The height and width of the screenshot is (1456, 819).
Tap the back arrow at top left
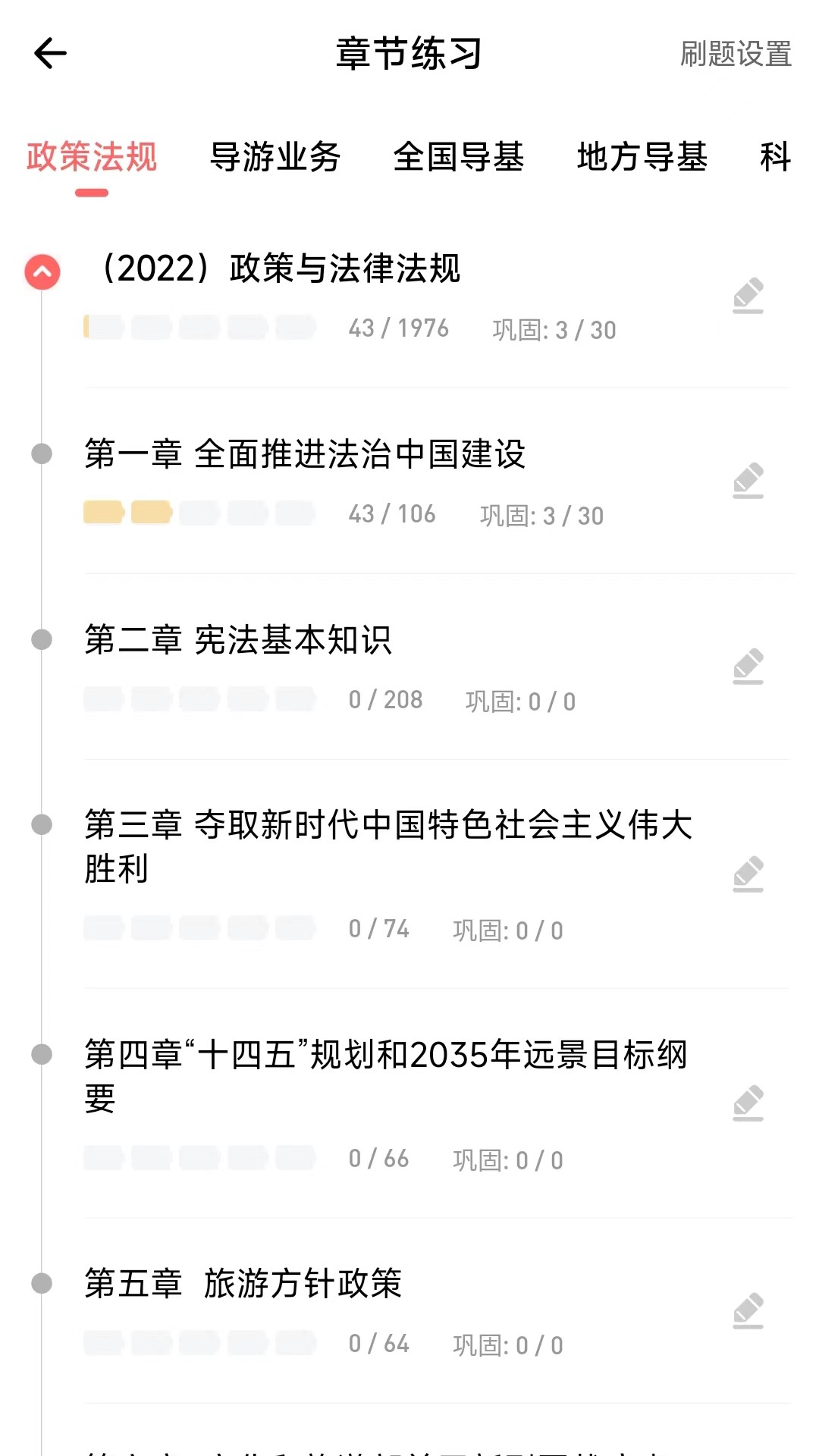click(49, 54)
